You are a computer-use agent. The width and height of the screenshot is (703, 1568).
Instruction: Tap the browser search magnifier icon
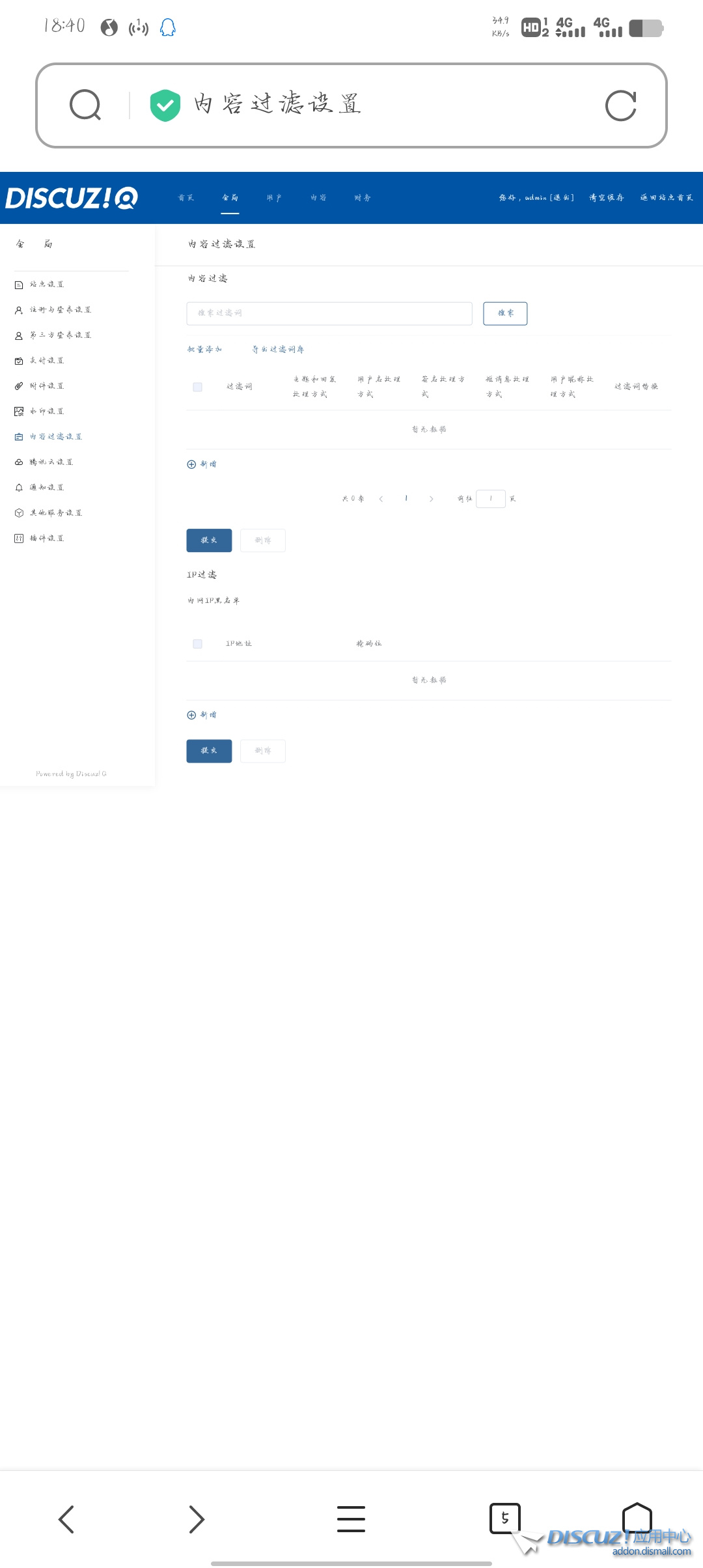[x=85, y=105]
